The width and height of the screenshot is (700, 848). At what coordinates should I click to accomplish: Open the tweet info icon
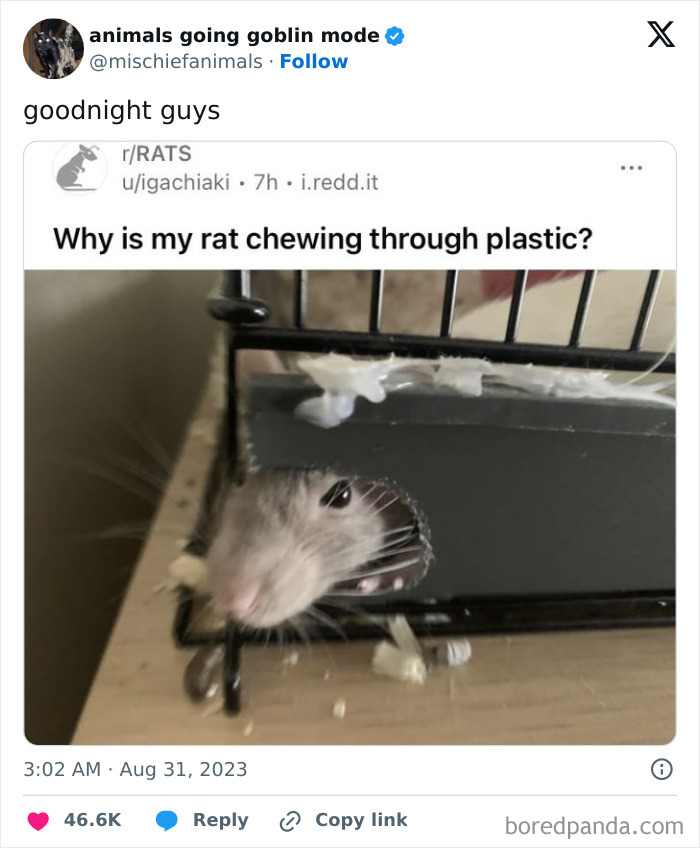point(661,769)
